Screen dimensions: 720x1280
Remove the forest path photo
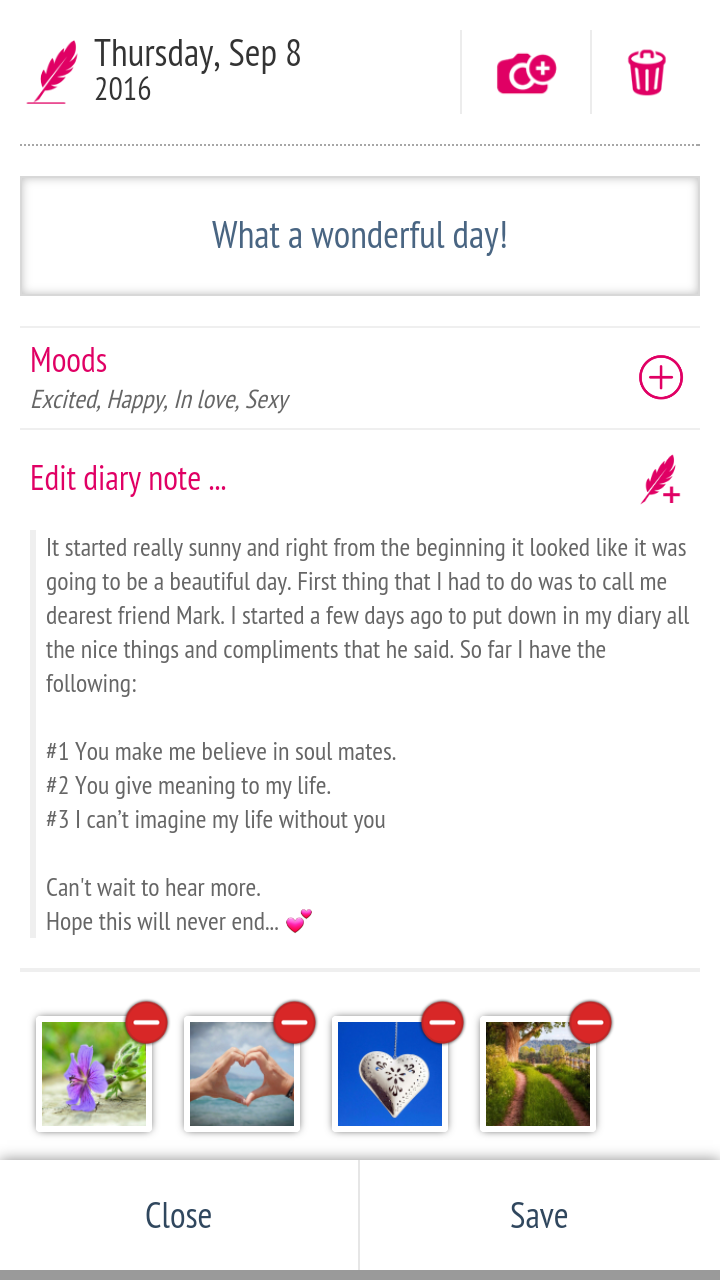[x=590, y=1022]
